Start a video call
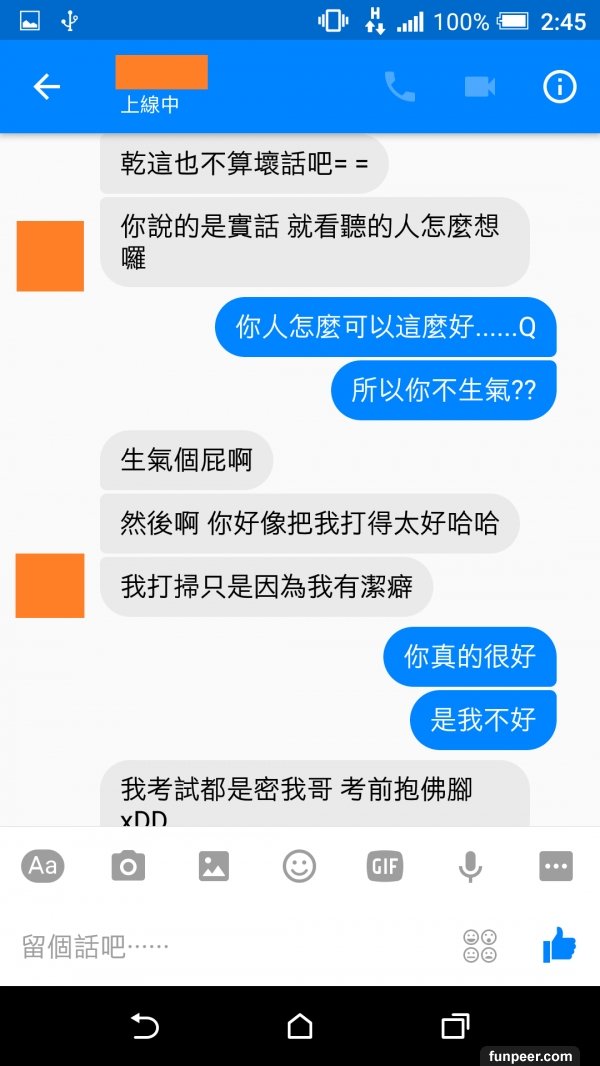This screenshot has width=600, height=1066. click(480, 87)
